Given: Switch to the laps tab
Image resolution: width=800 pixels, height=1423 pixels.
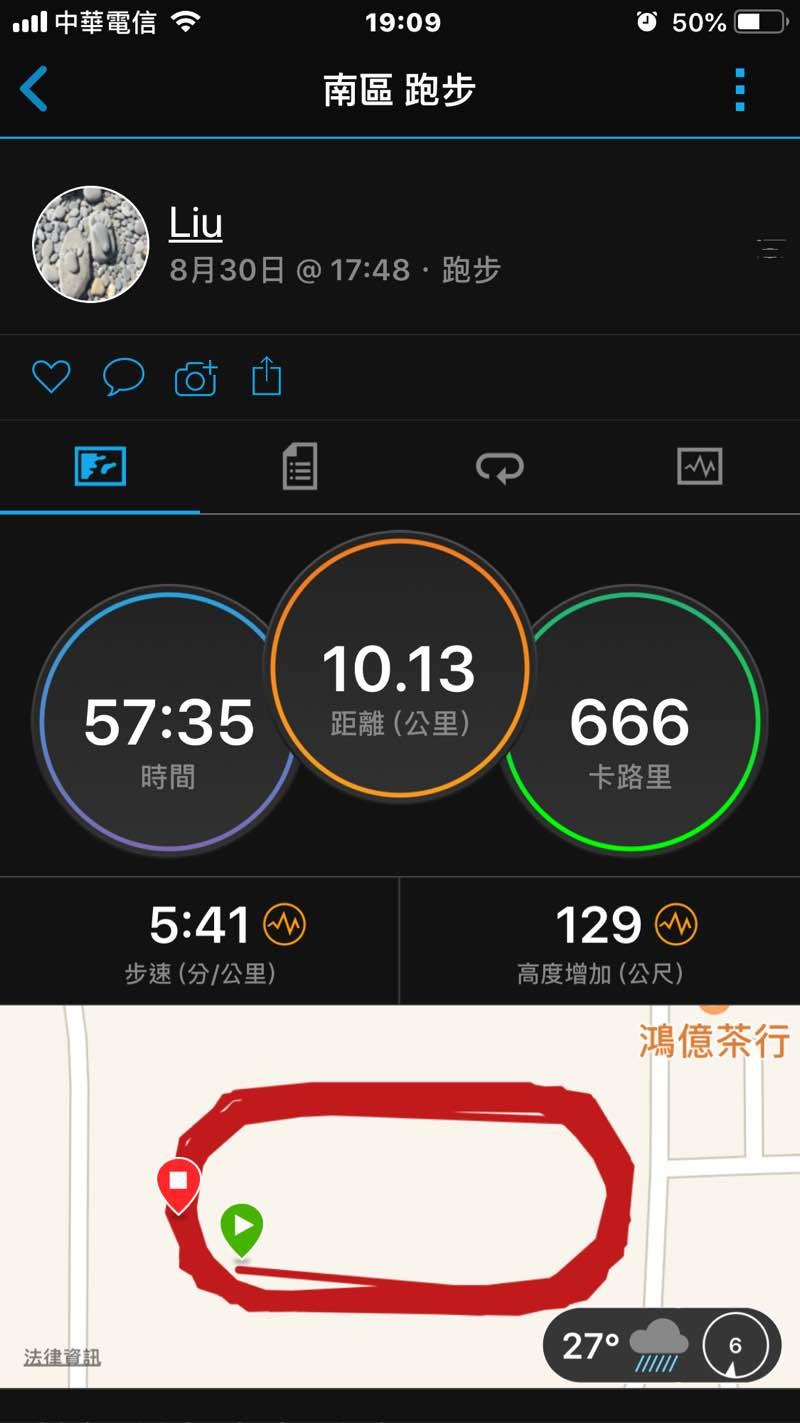Looking at the screenshot, I should coord(499,466).
